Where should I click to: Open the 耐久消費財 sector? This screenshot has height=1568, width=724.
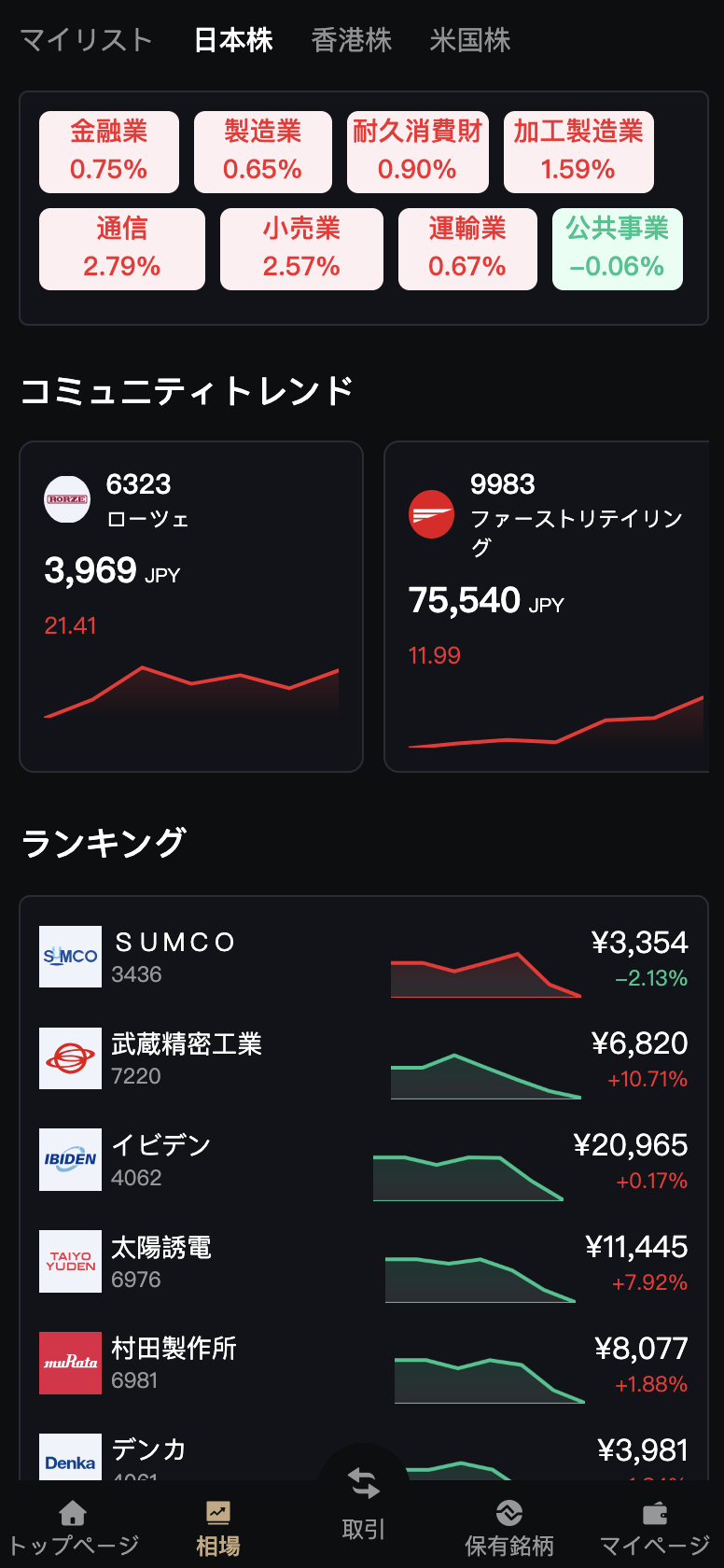(418, 152)
